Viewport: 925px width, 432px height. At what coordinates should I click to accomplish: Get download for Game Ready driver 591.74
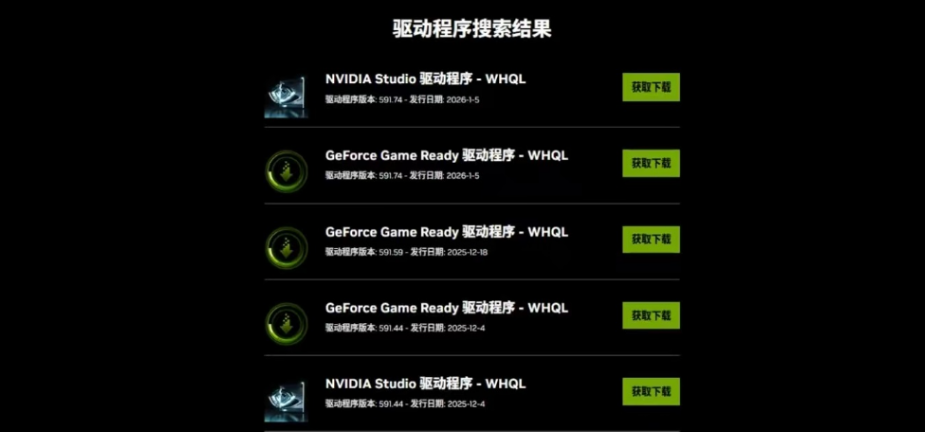[x=650, y=163]
